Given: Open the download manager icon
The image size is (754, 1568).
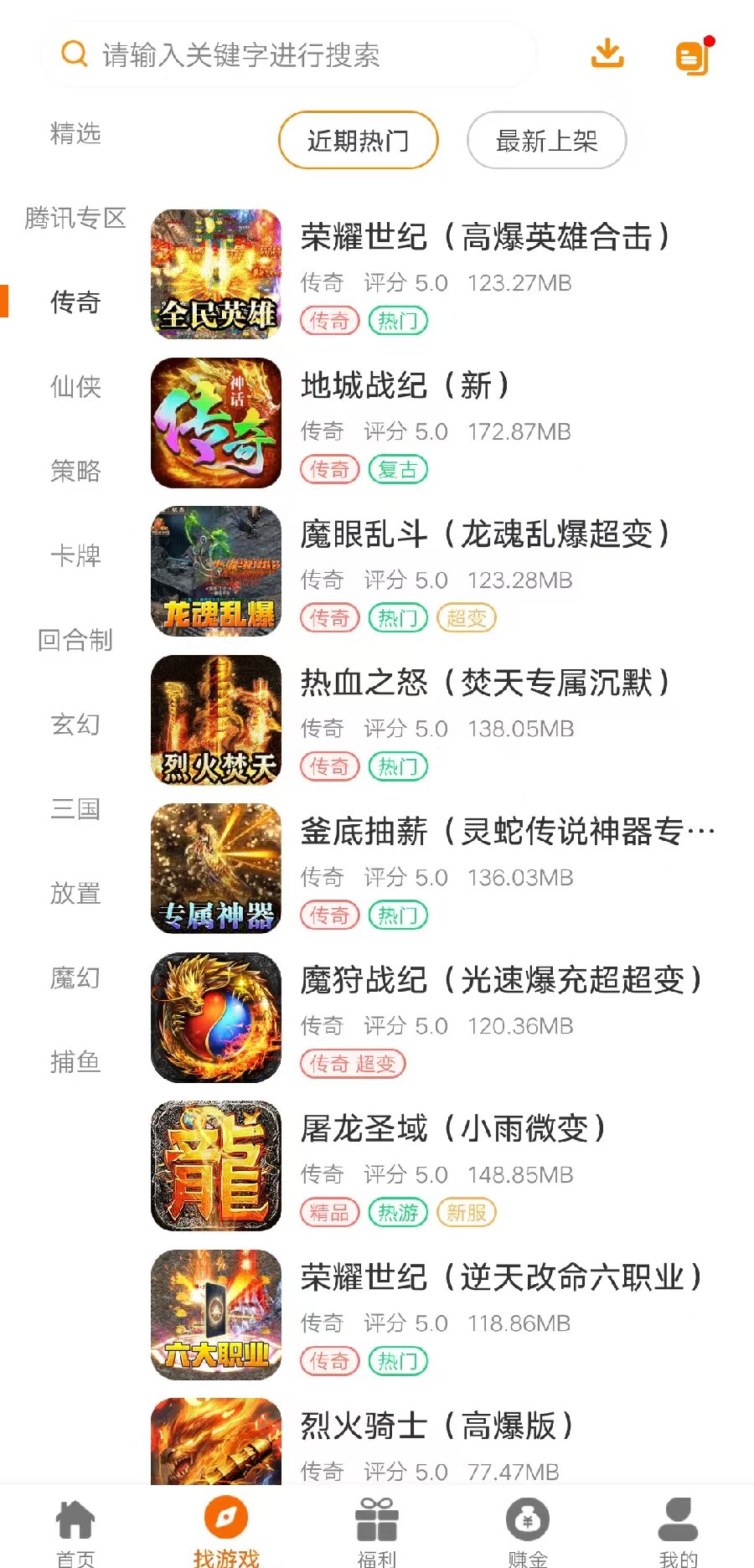Looking at the screenshot, I should coord(607,54).
